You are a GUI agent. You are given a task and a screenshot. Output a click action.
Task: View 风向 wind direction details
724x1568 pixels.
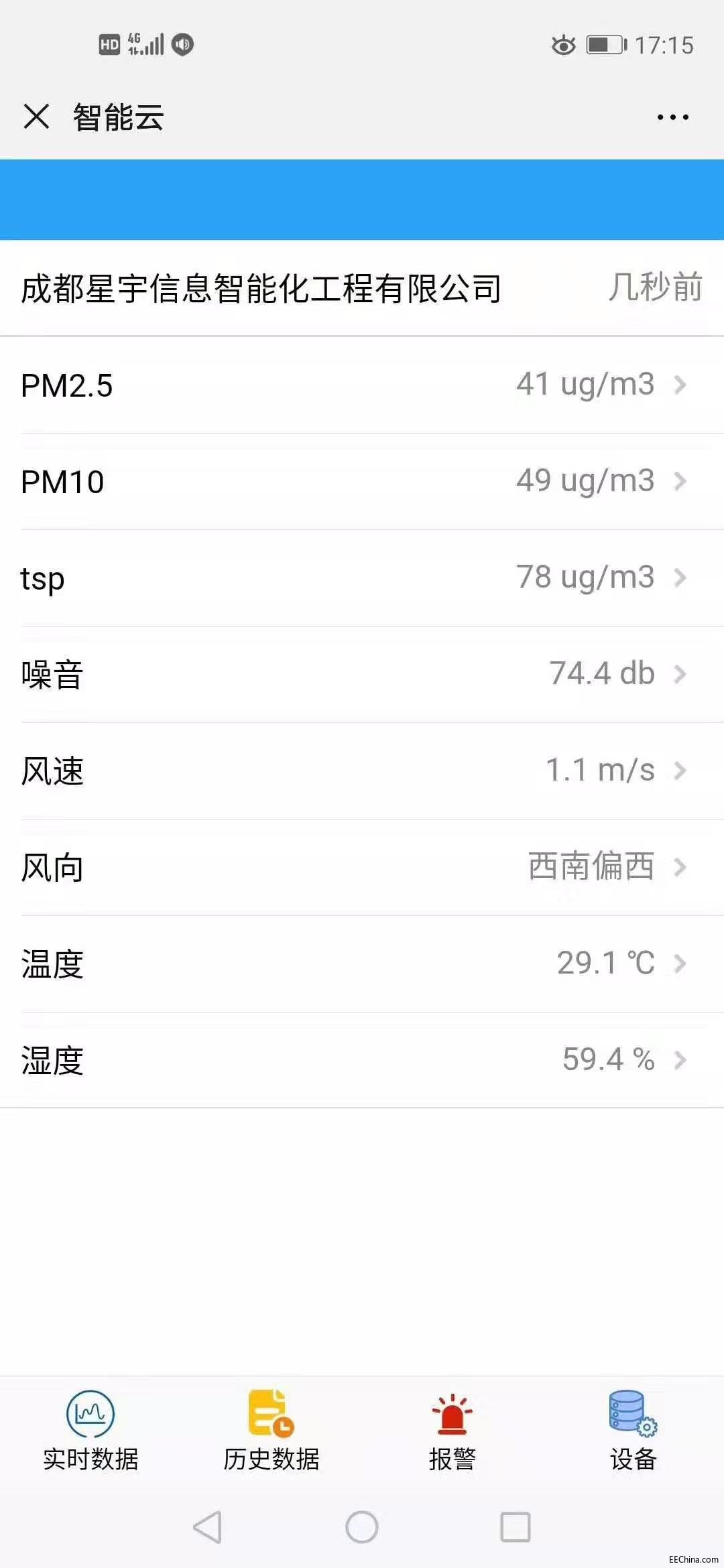click(362, 868)
